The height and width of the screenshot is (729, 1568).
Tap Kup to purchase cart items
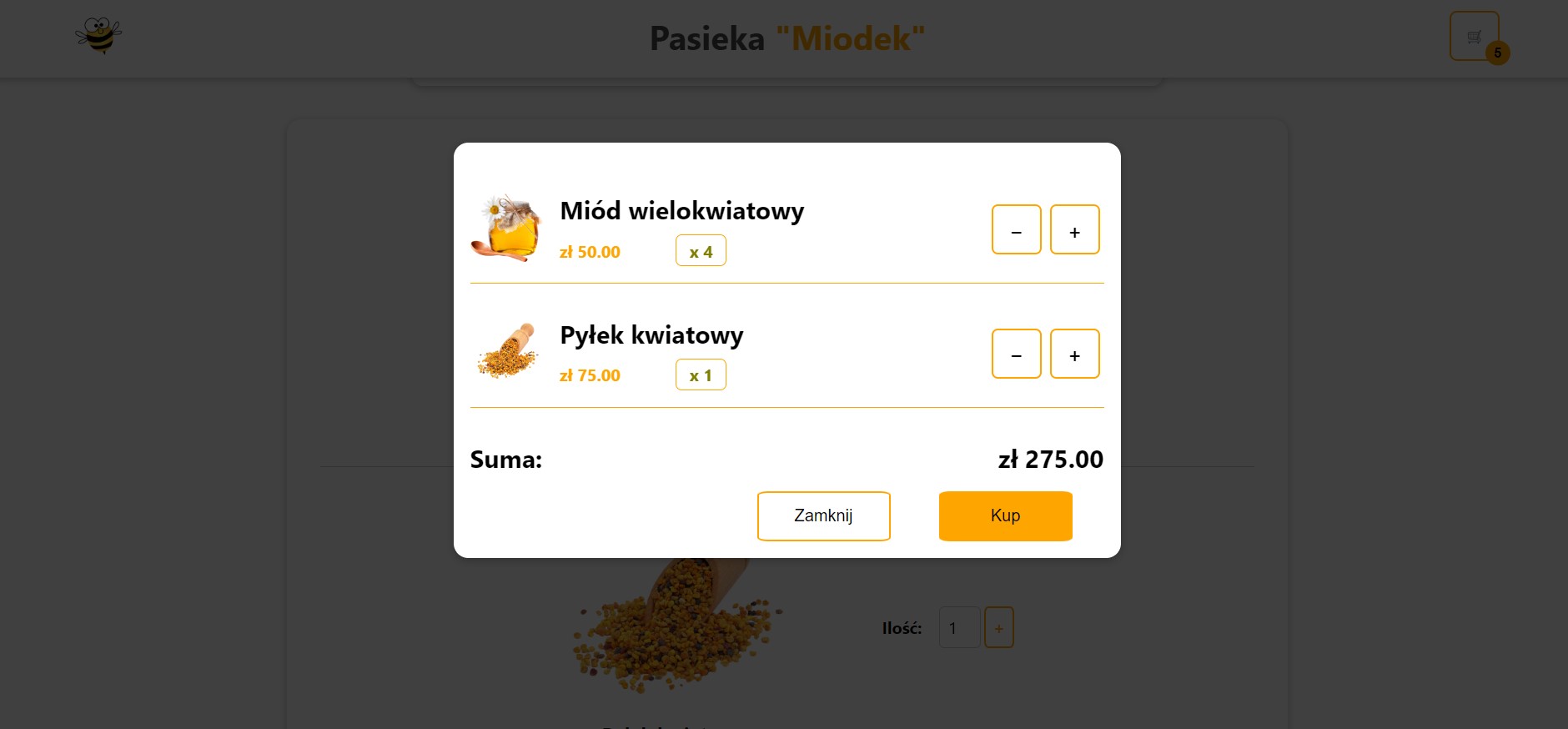point(1005,515)
